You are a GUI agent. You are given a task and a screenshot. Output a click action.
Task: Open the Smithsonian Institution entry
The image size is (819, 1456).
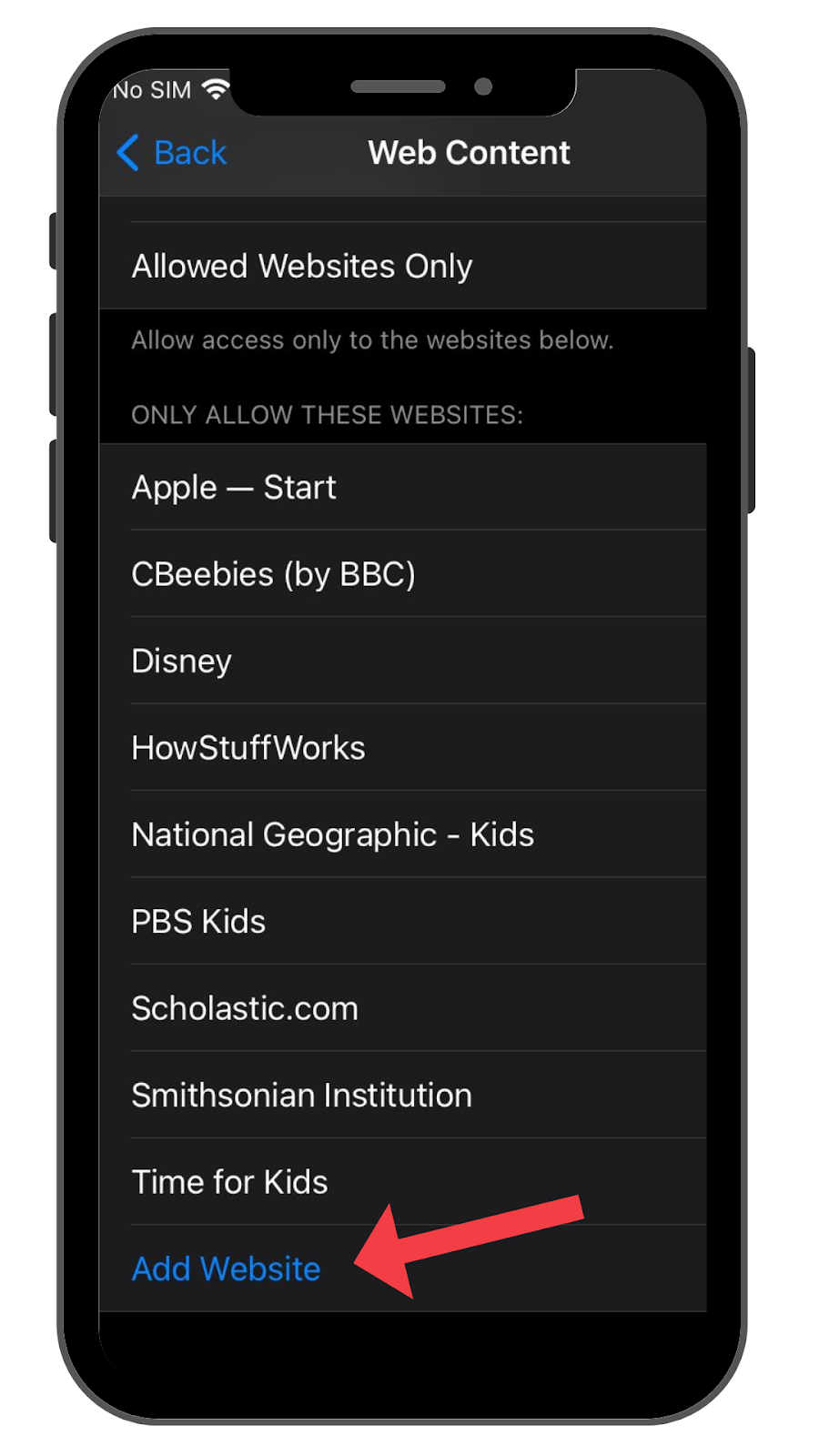point(301,1096)
